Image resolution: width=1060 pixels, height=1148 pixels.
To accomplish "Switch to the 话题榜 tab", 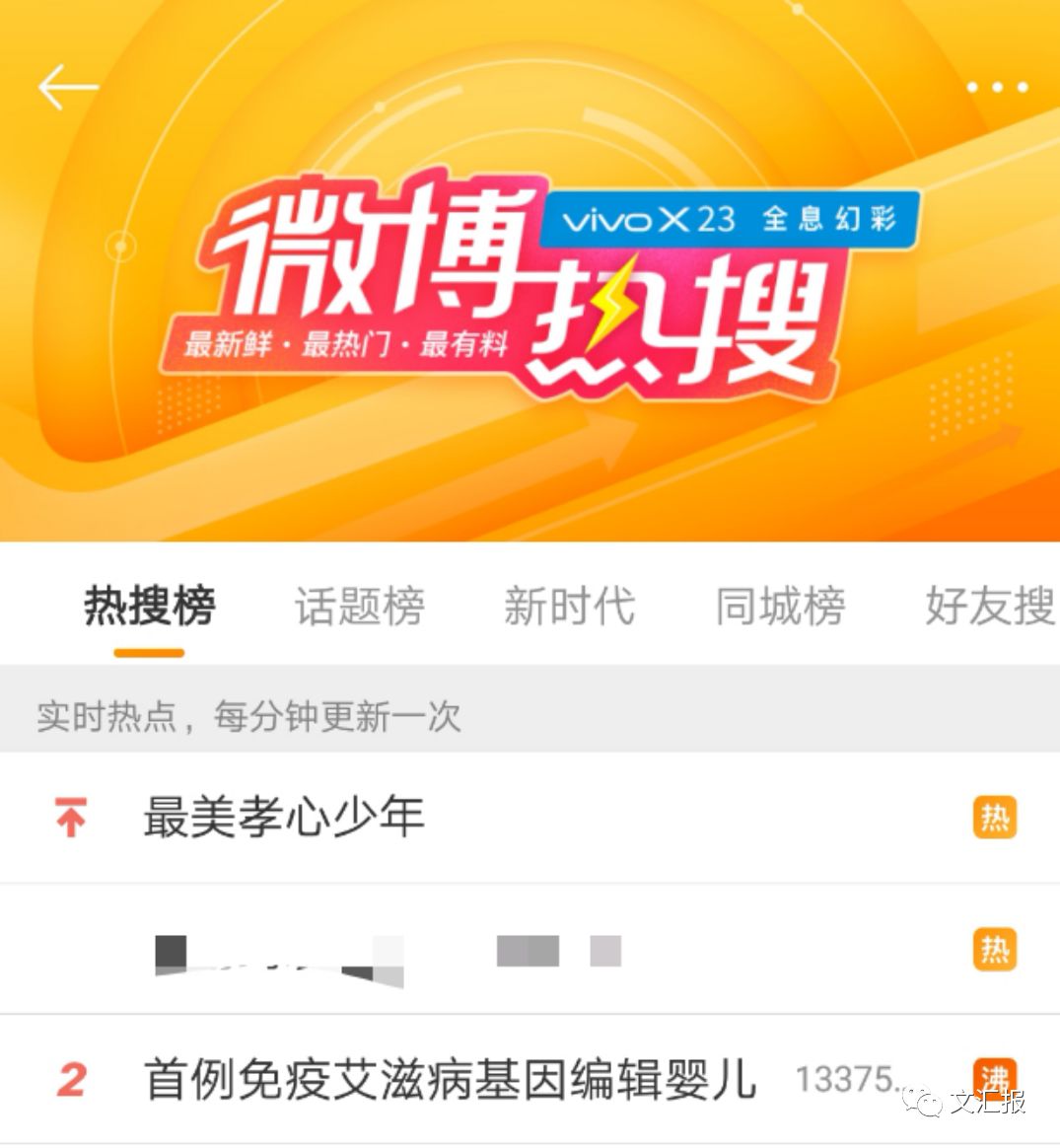I will tap(360, 606).
